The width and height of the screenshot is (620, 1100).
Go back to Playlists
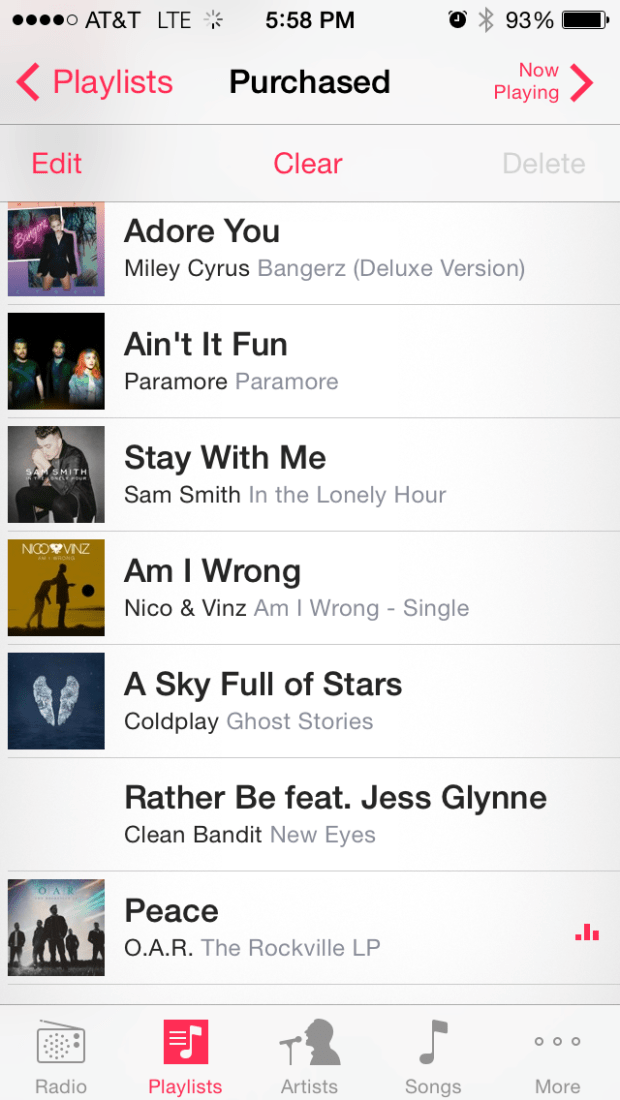[96, 82]
